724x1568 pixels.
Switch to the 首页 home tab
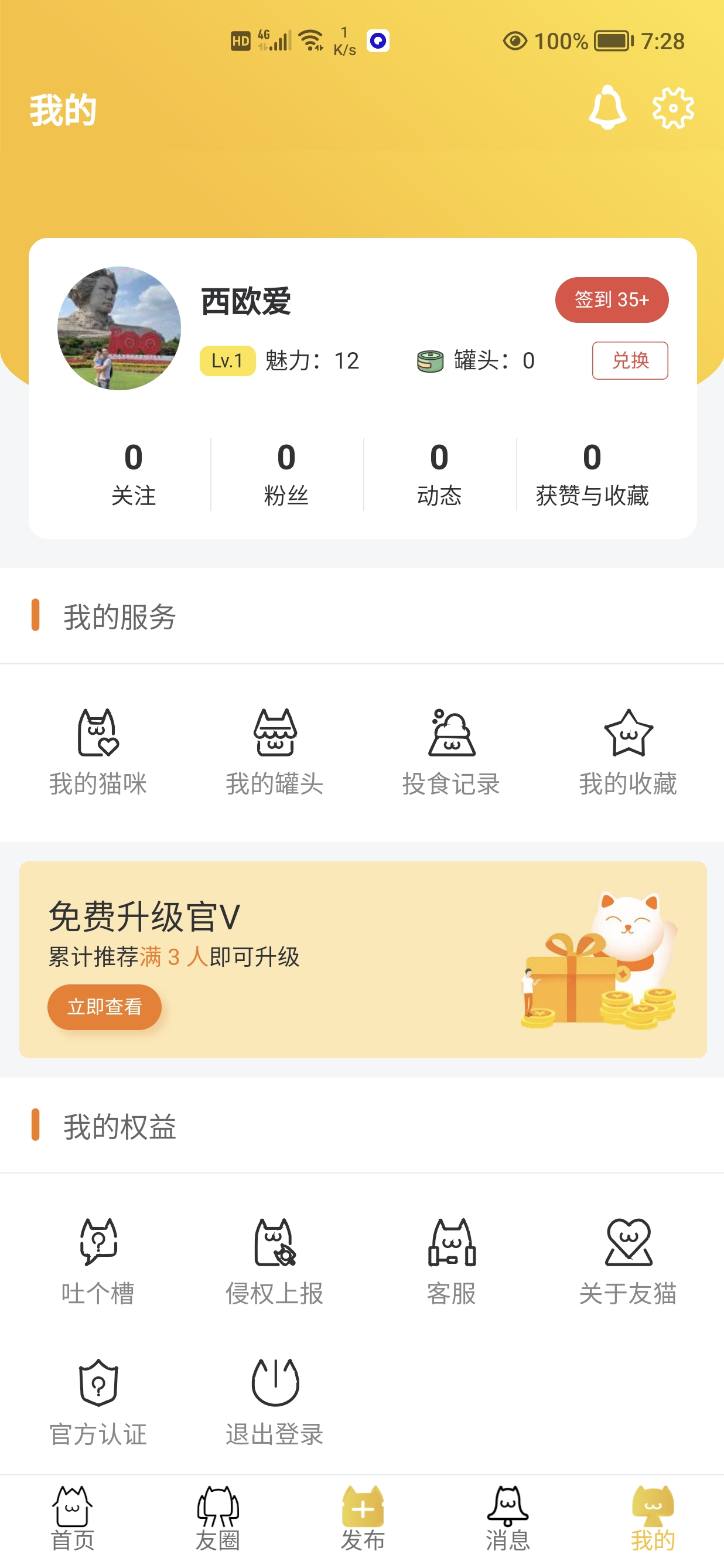[x=73, y=1519]
